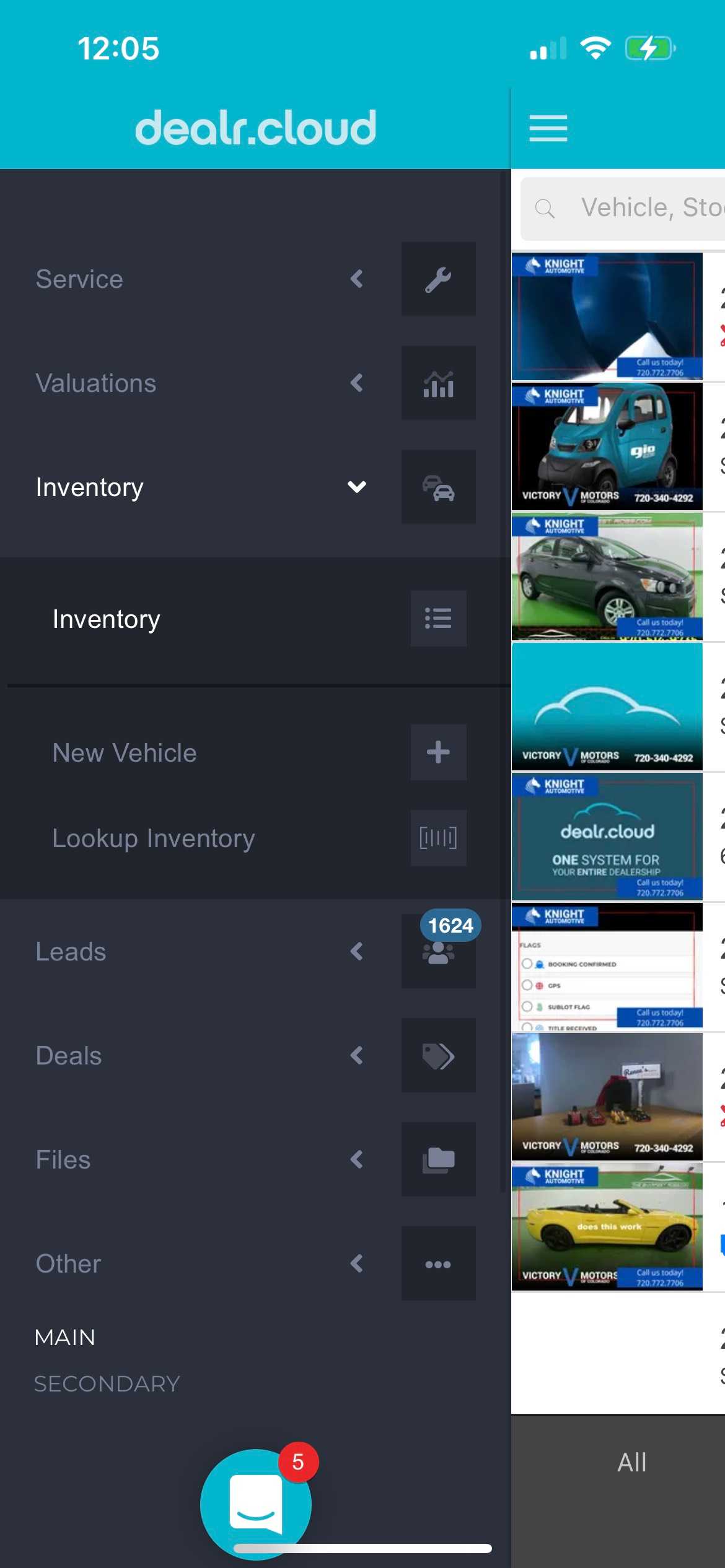Open the yellow convertible listing
The image size is (725, 1568).
pos(607,1226)
